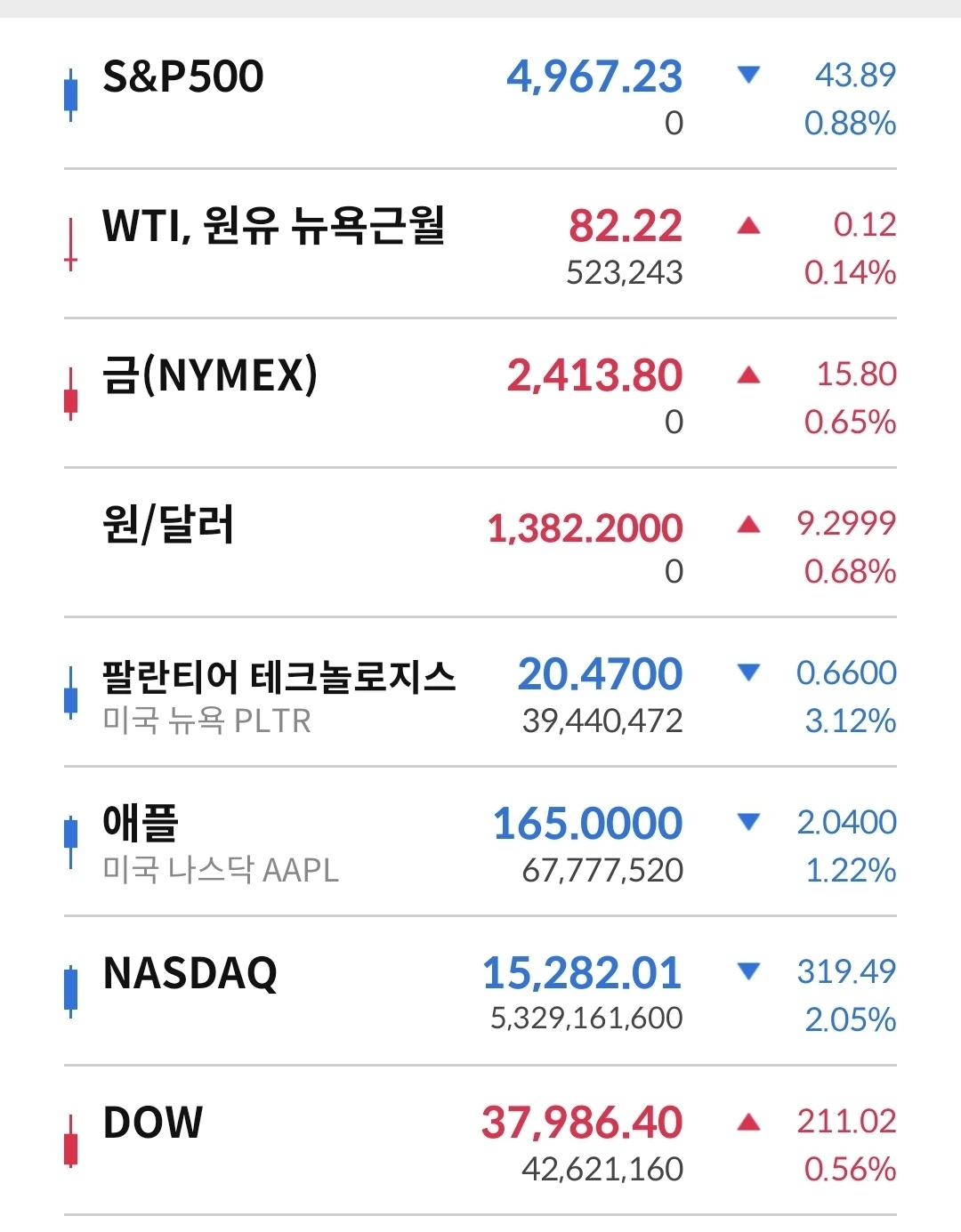View the 금(NYMEX) gold quote
The width and height of the screenshot is (961, 1232).
(x=210, y=376)
